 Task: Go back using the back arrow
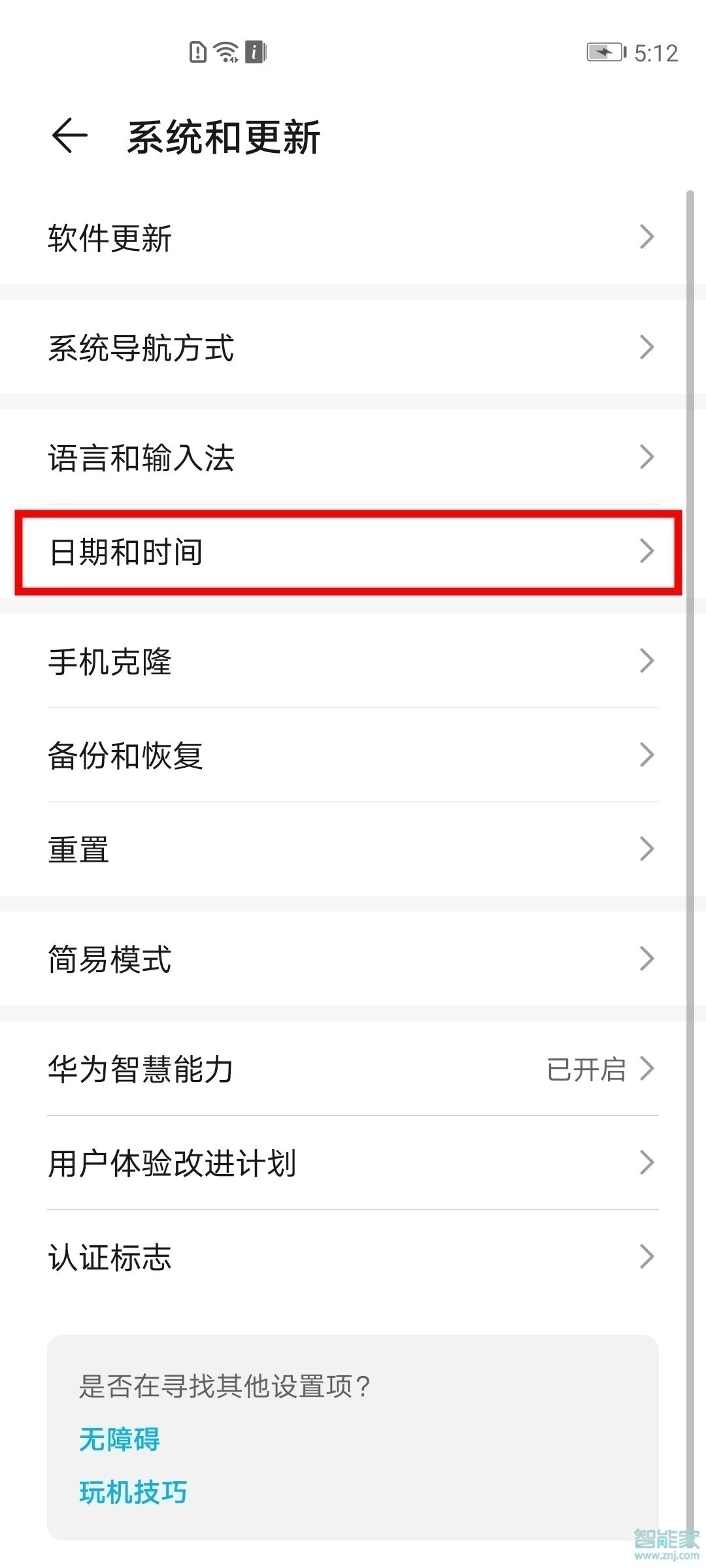tap(69, 136)
